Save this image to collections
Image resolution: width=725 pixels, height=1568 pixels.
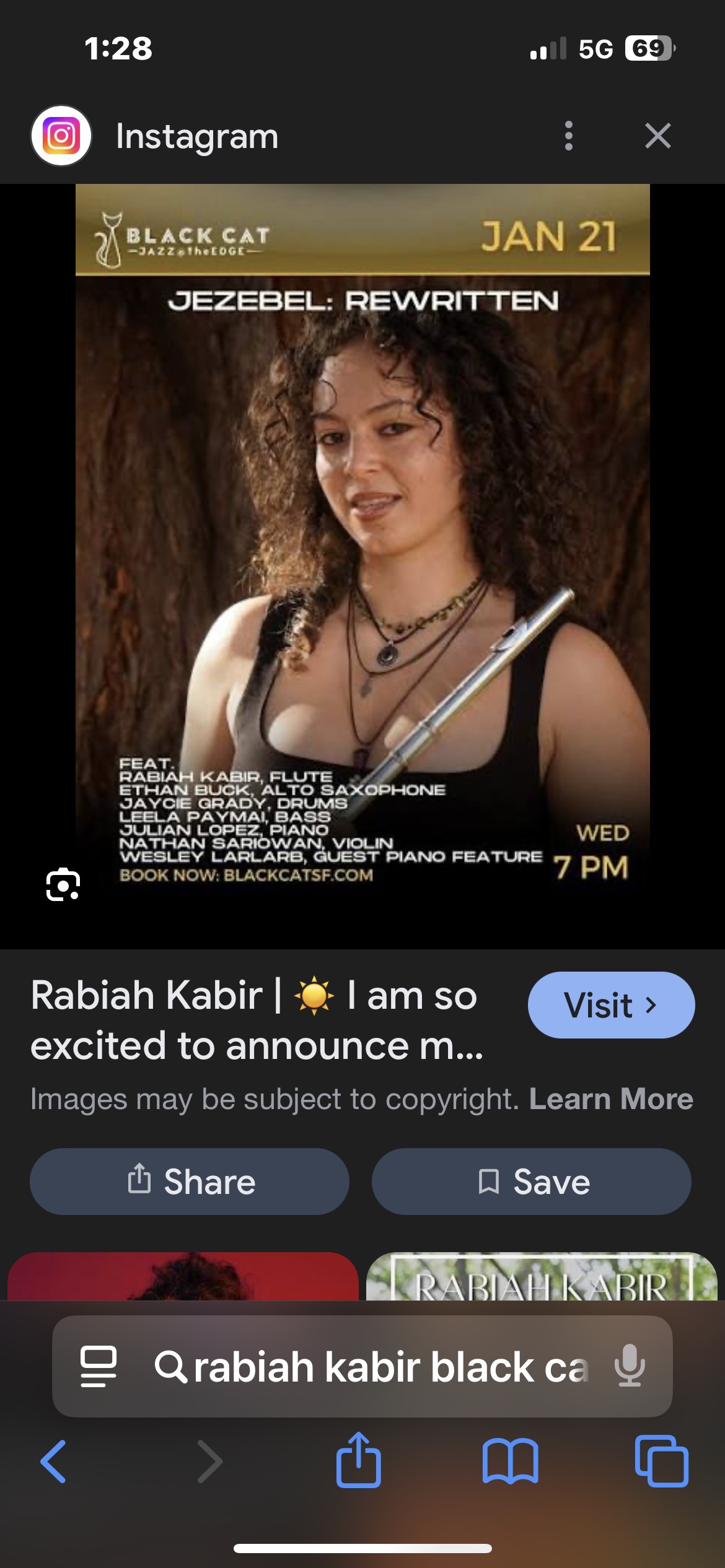[x=531, y=1181]
